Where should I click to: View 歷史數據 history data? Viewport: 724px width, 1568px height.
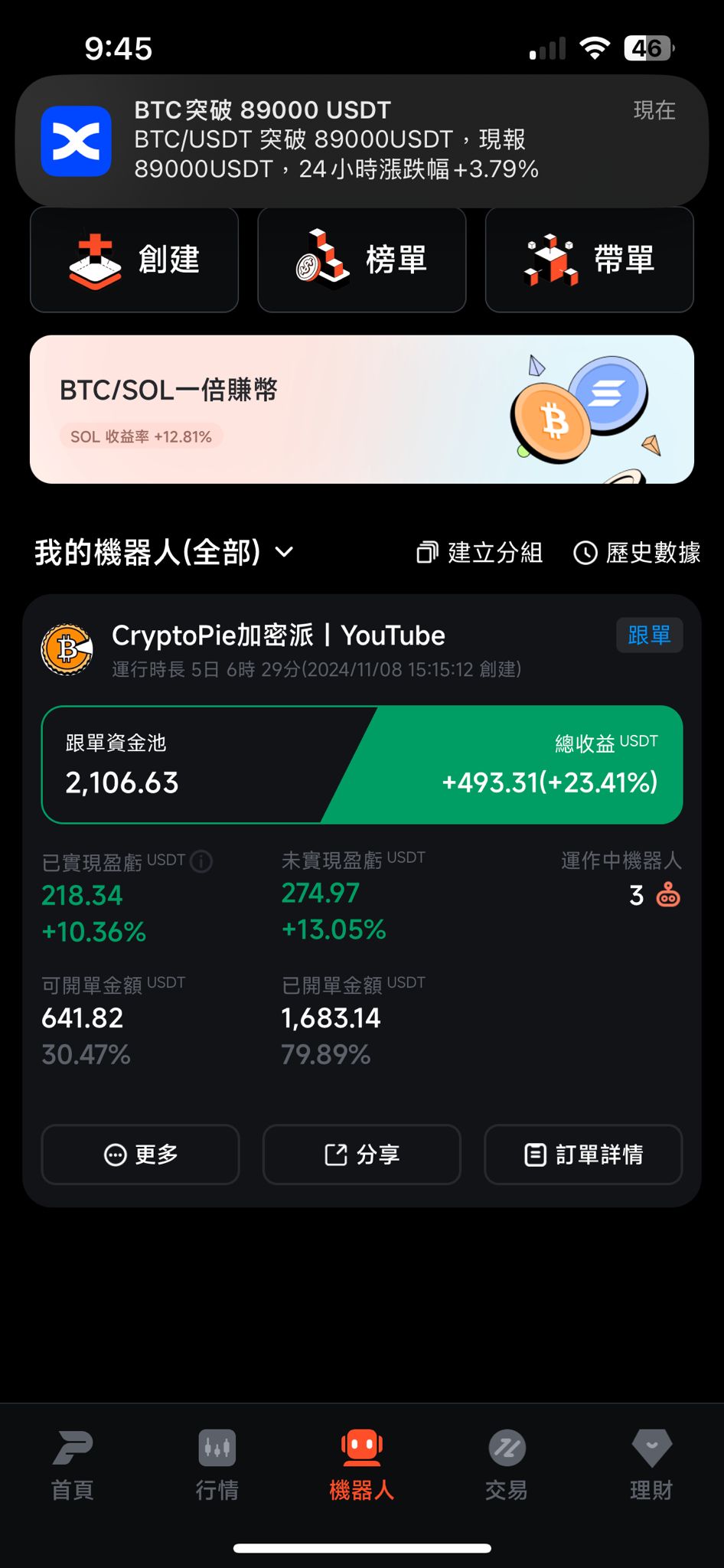point(637,552)
